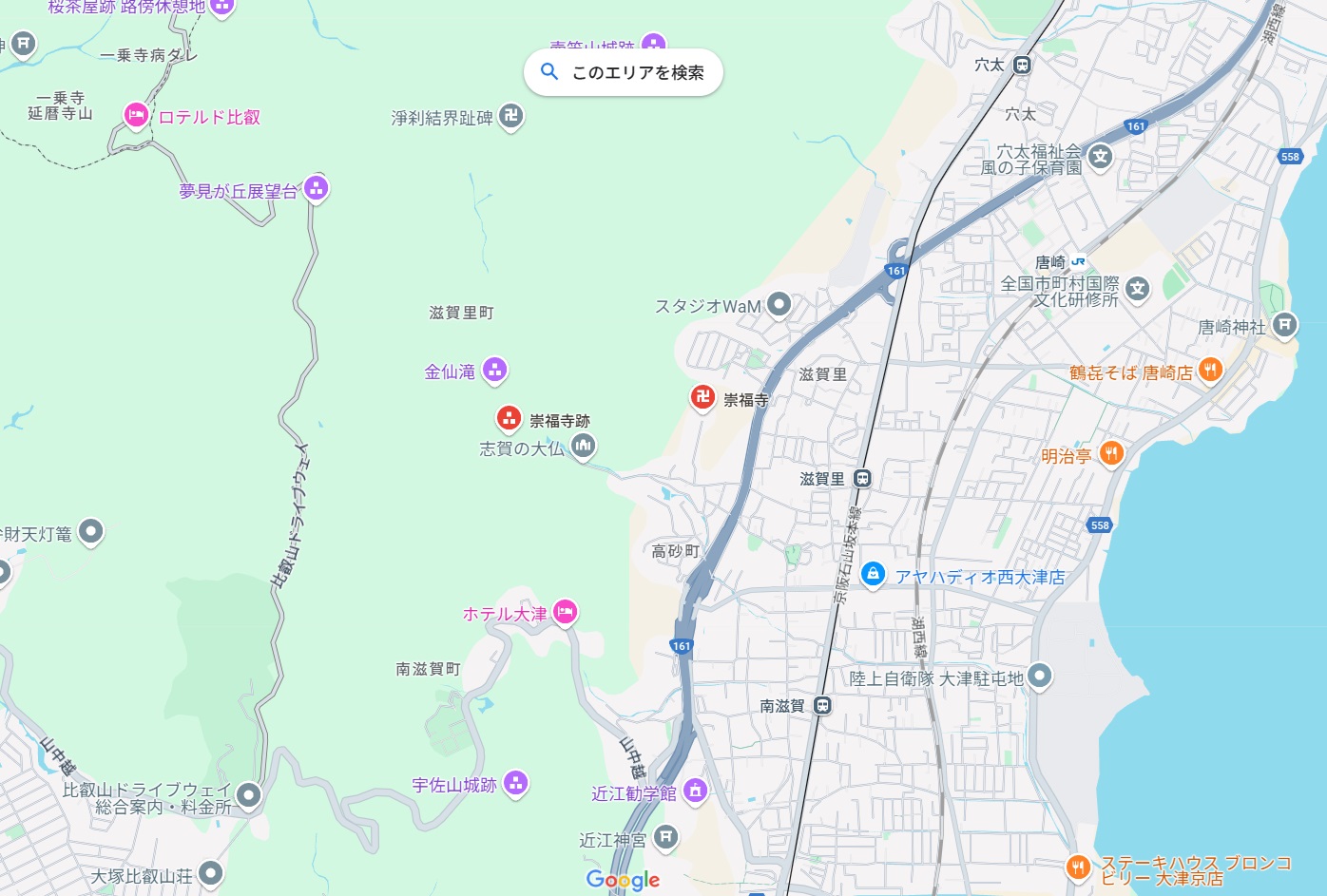
Task: Select the 明治亭 restaurant marker
Action: click(x=1110, y=453)
